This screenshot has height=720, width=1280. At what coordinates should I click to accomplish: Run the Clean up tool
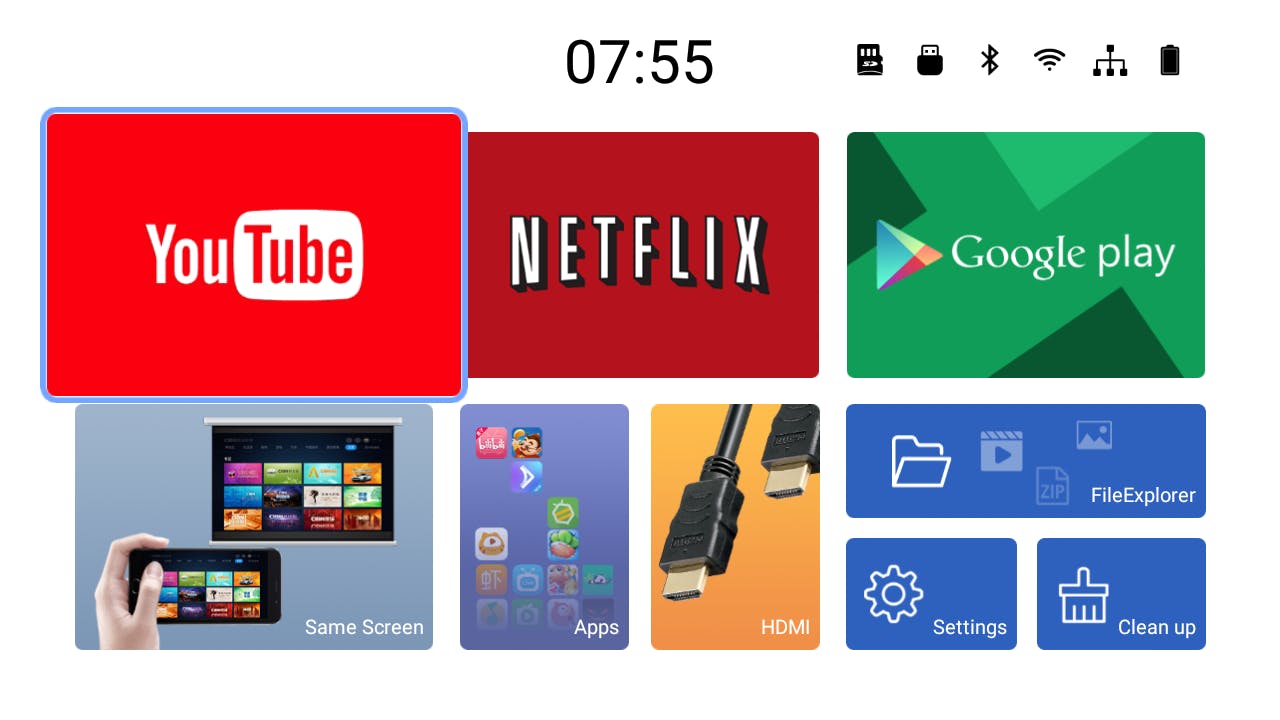pos(1121,594)
